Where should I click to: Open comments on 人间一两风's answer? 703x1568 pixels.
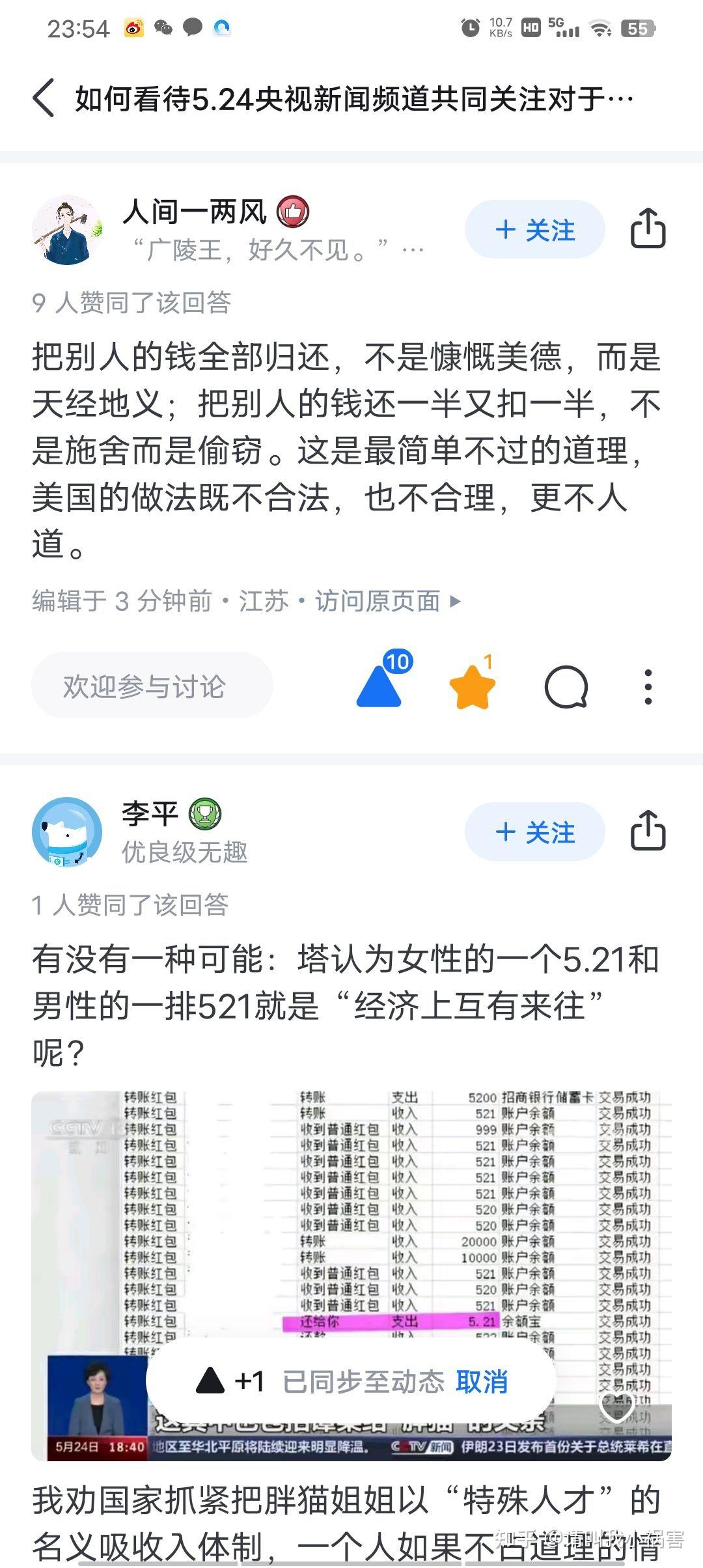pos(566,687)
